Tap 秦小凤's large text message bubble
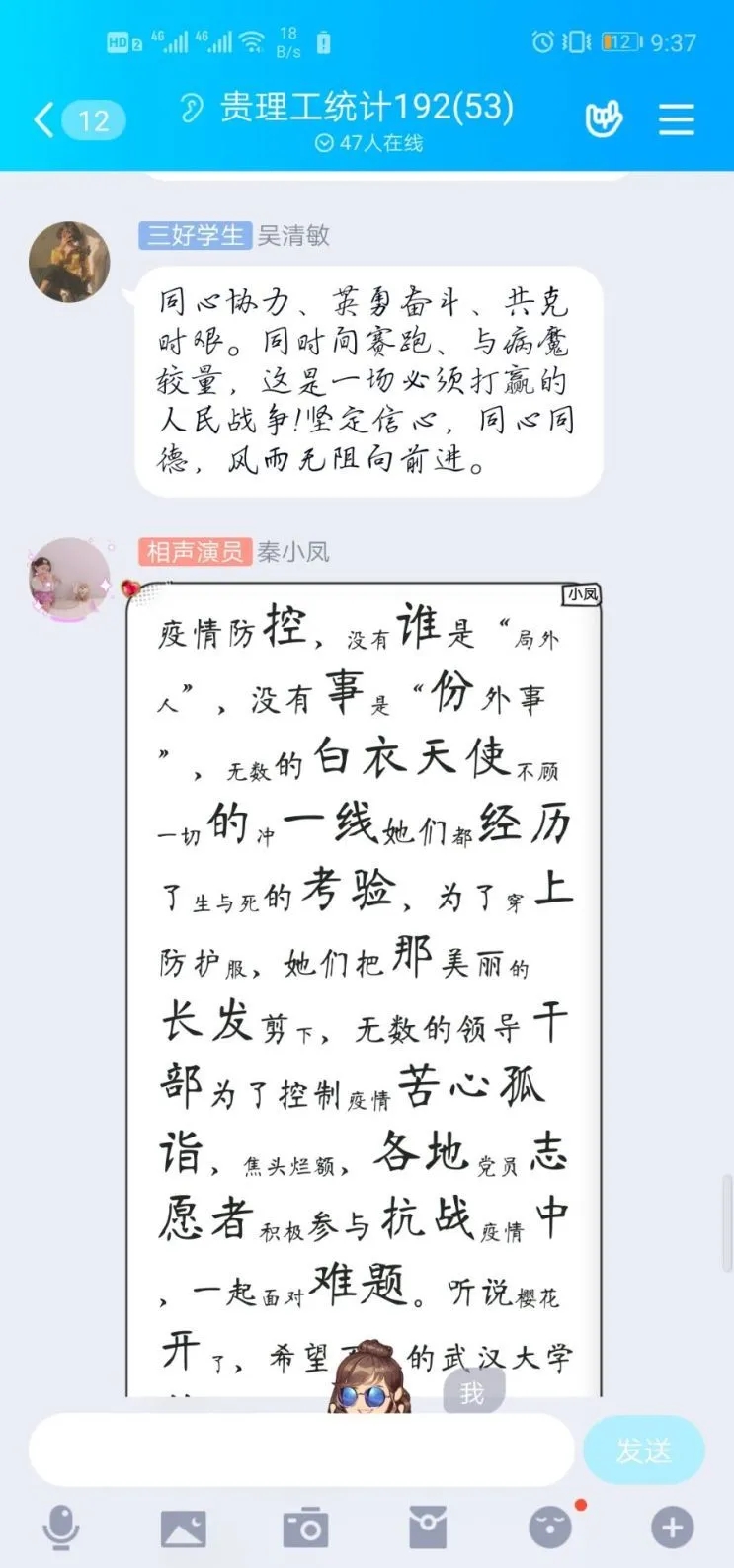 coord(364,987)
